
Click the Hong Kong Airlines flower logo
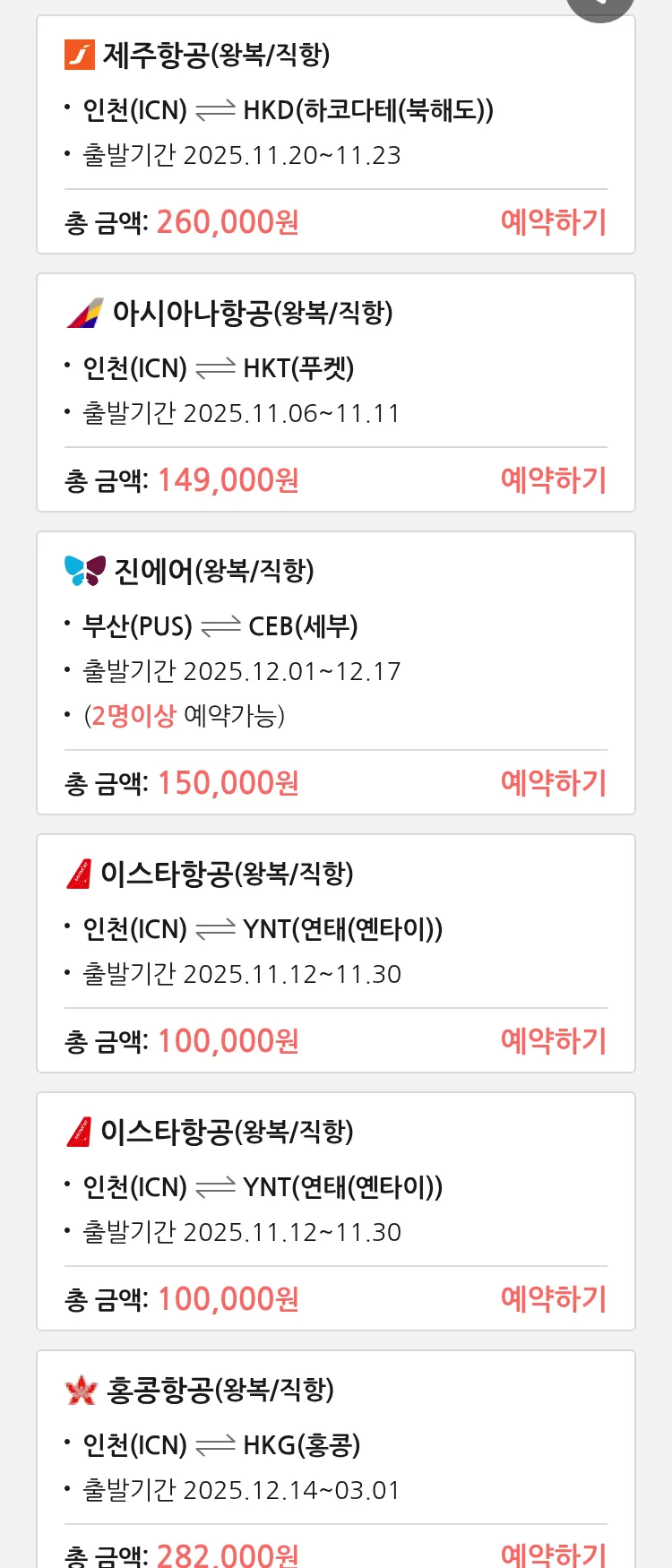(x=82, y=1389)
